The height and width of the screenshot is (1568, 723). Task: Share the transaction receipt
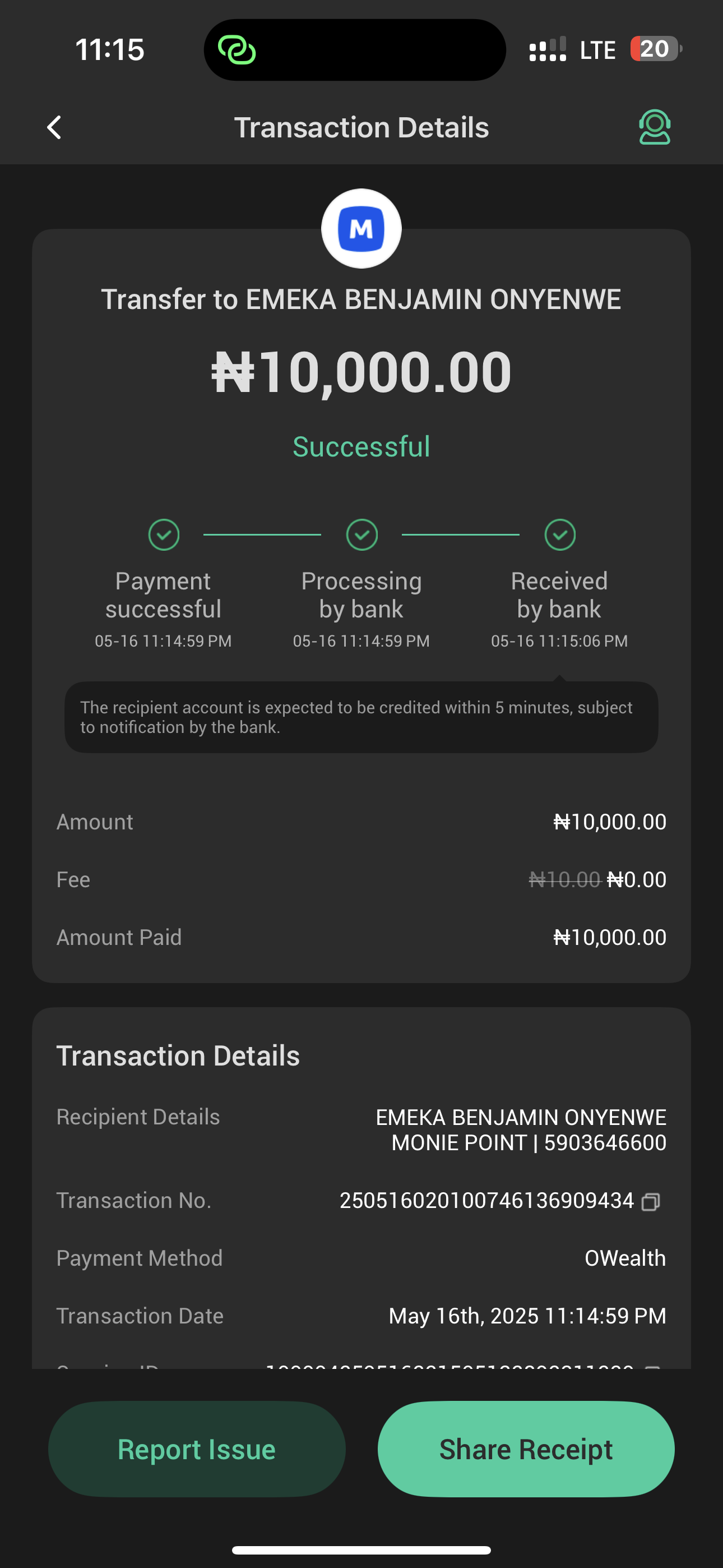[526, 1449]
